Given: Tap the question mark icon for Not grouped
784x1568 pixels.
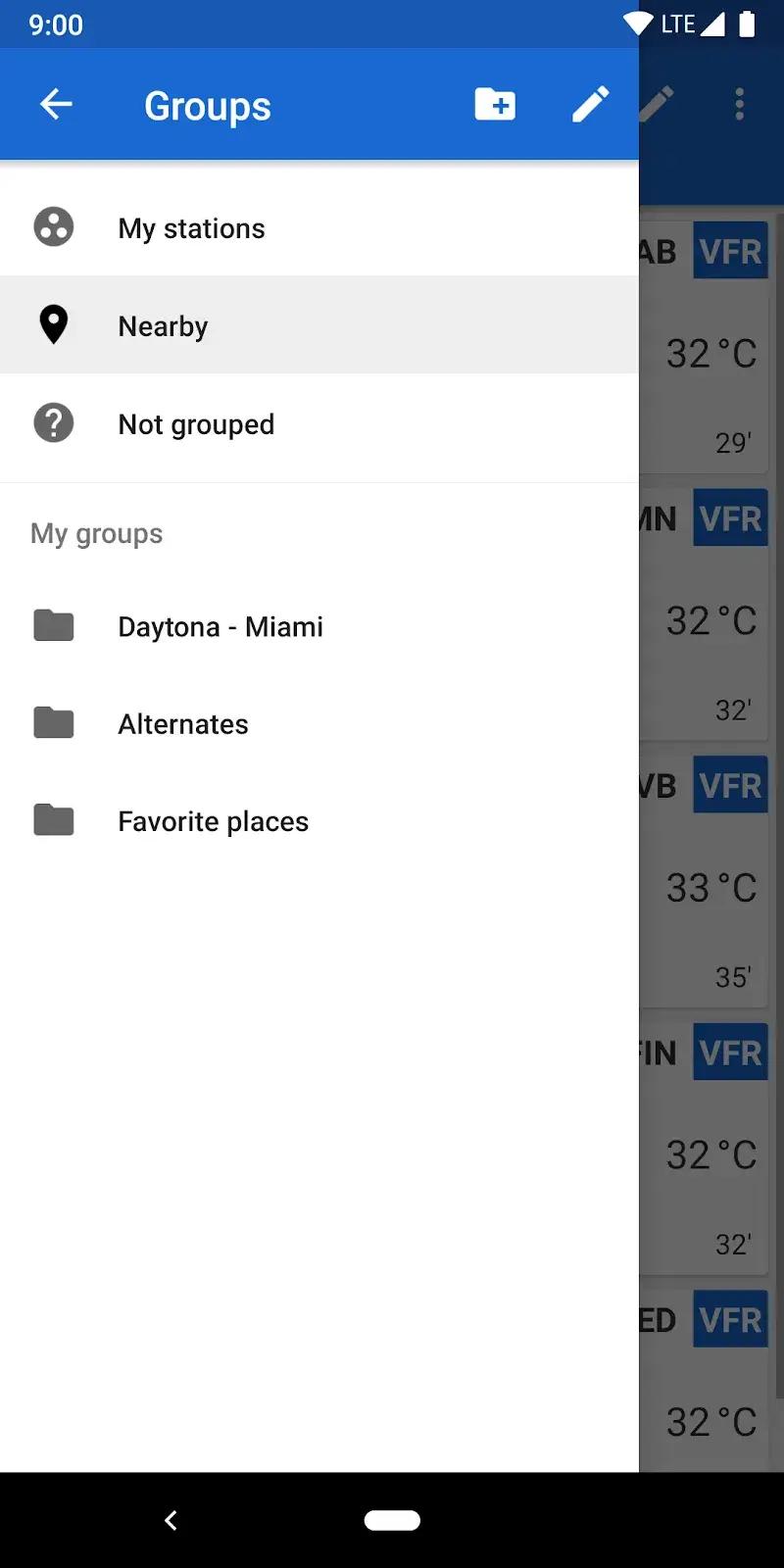Looking at the screenshot, I should (x=53, y=422).
